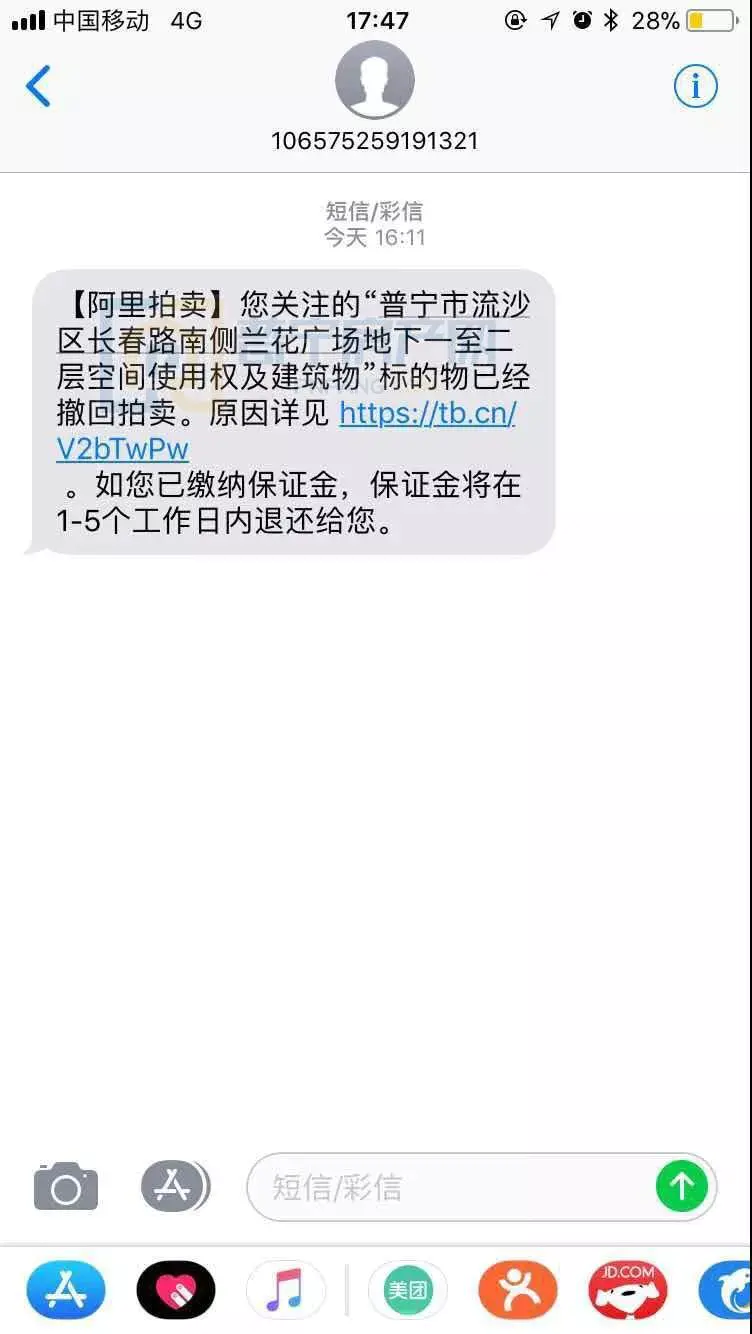This screenshot has width=752, height=1334.
Task: Go back to the message list
Action: (38, 87)
